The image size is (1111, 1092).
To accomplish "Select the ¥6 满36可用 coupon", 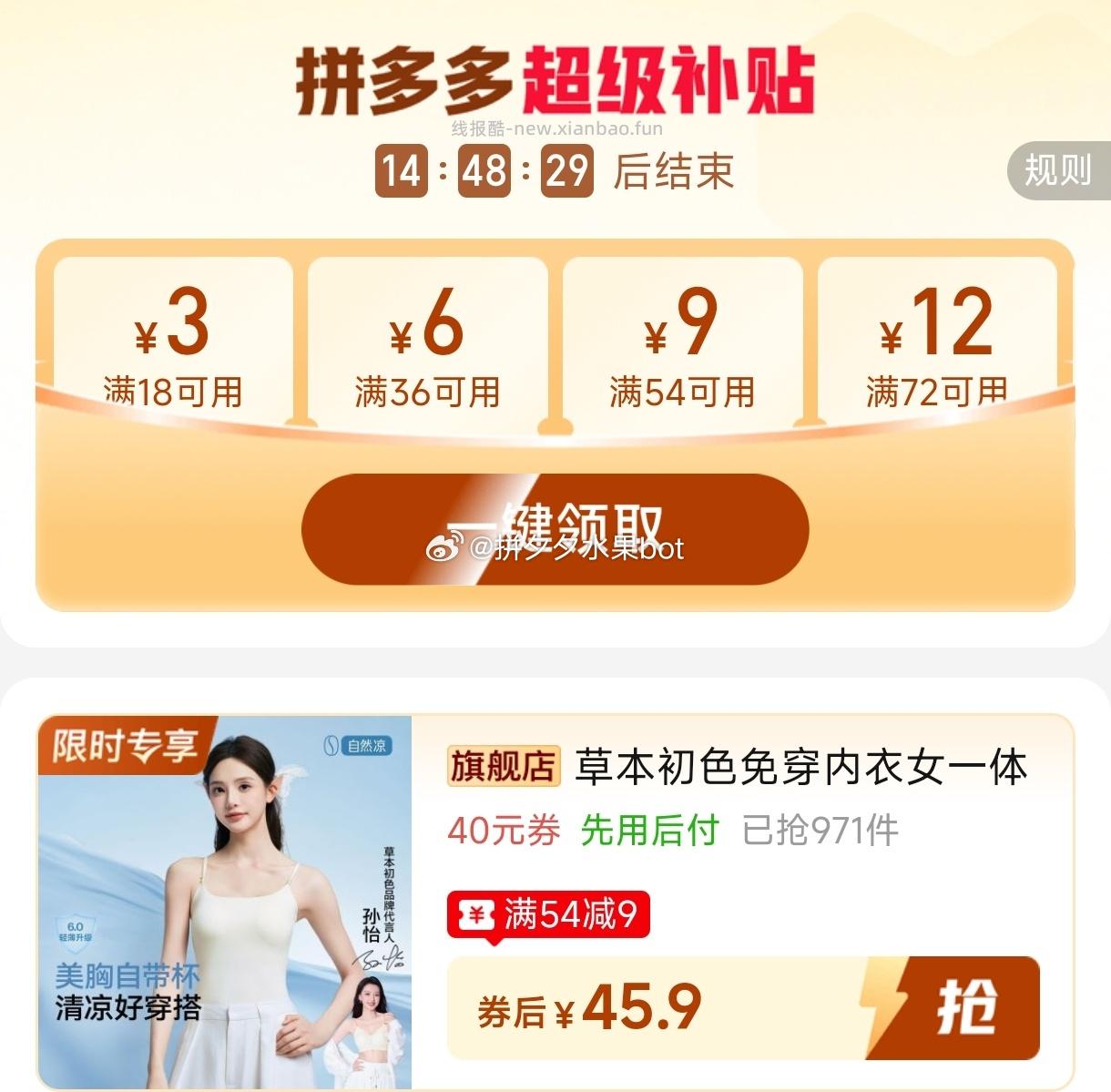I will point(428,342).
